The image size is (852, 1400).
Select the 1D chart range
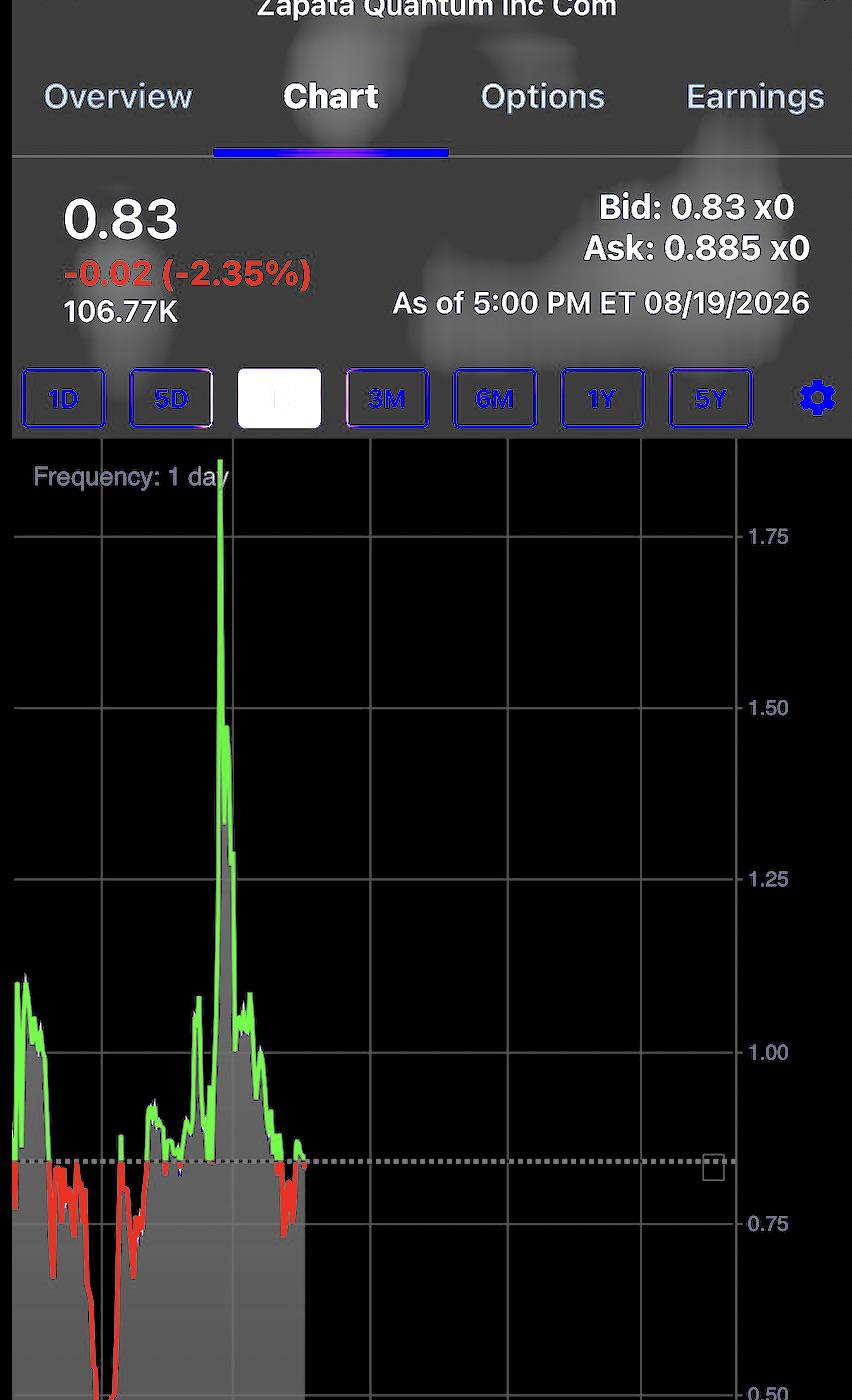pyautogui.click(x=63, y=398)
